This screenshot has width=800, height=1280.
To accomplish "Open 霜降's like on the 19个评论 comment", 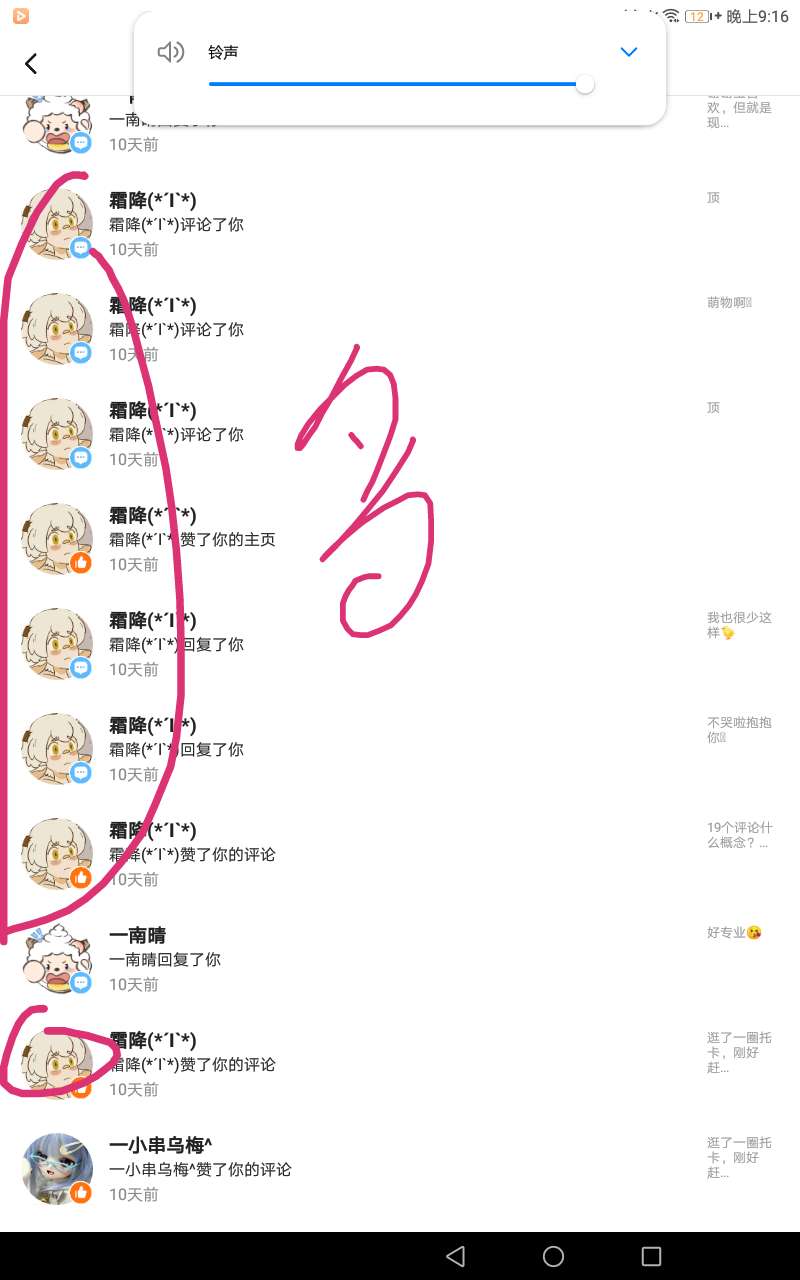I will point(400,854).
